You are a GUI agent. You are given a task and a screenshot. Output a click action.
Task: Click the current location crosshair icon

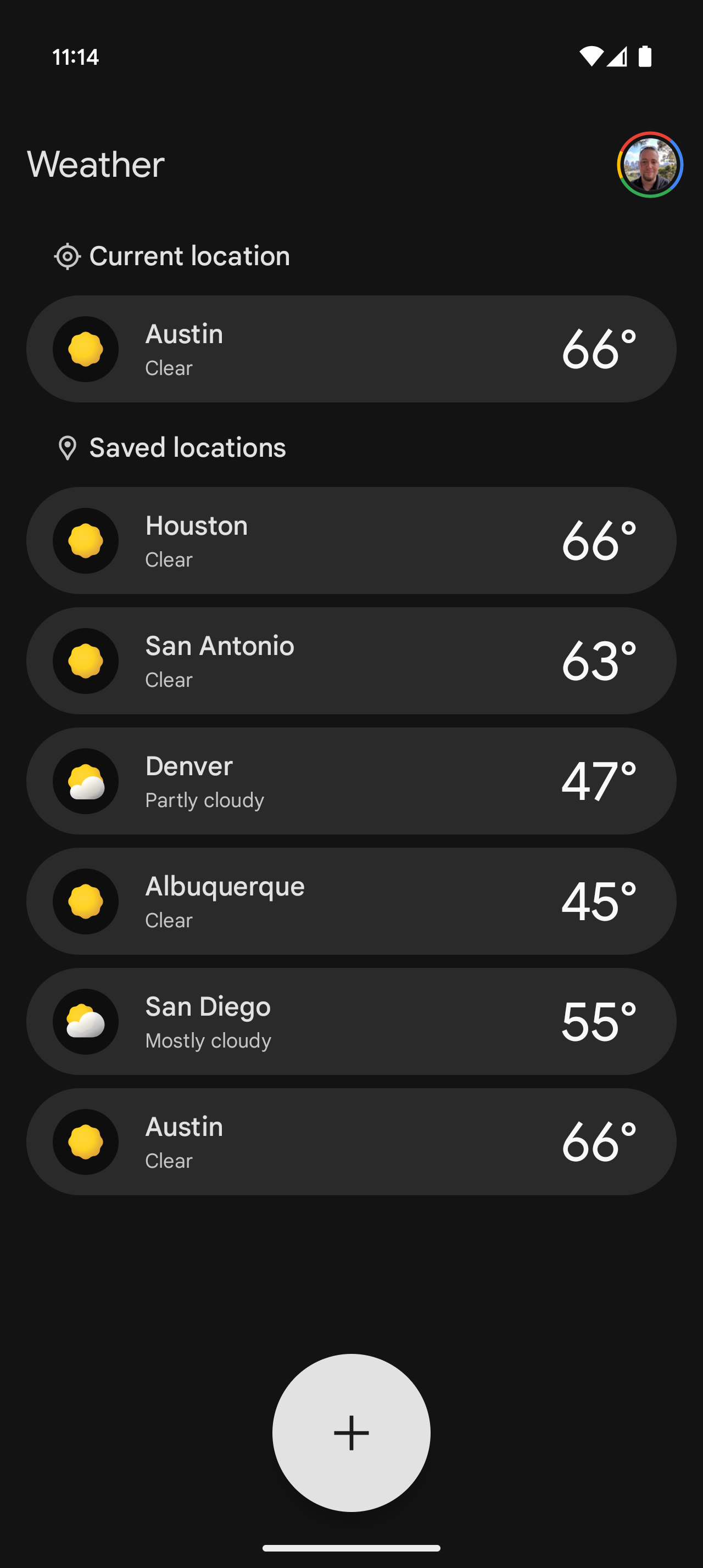coord(67,256)
